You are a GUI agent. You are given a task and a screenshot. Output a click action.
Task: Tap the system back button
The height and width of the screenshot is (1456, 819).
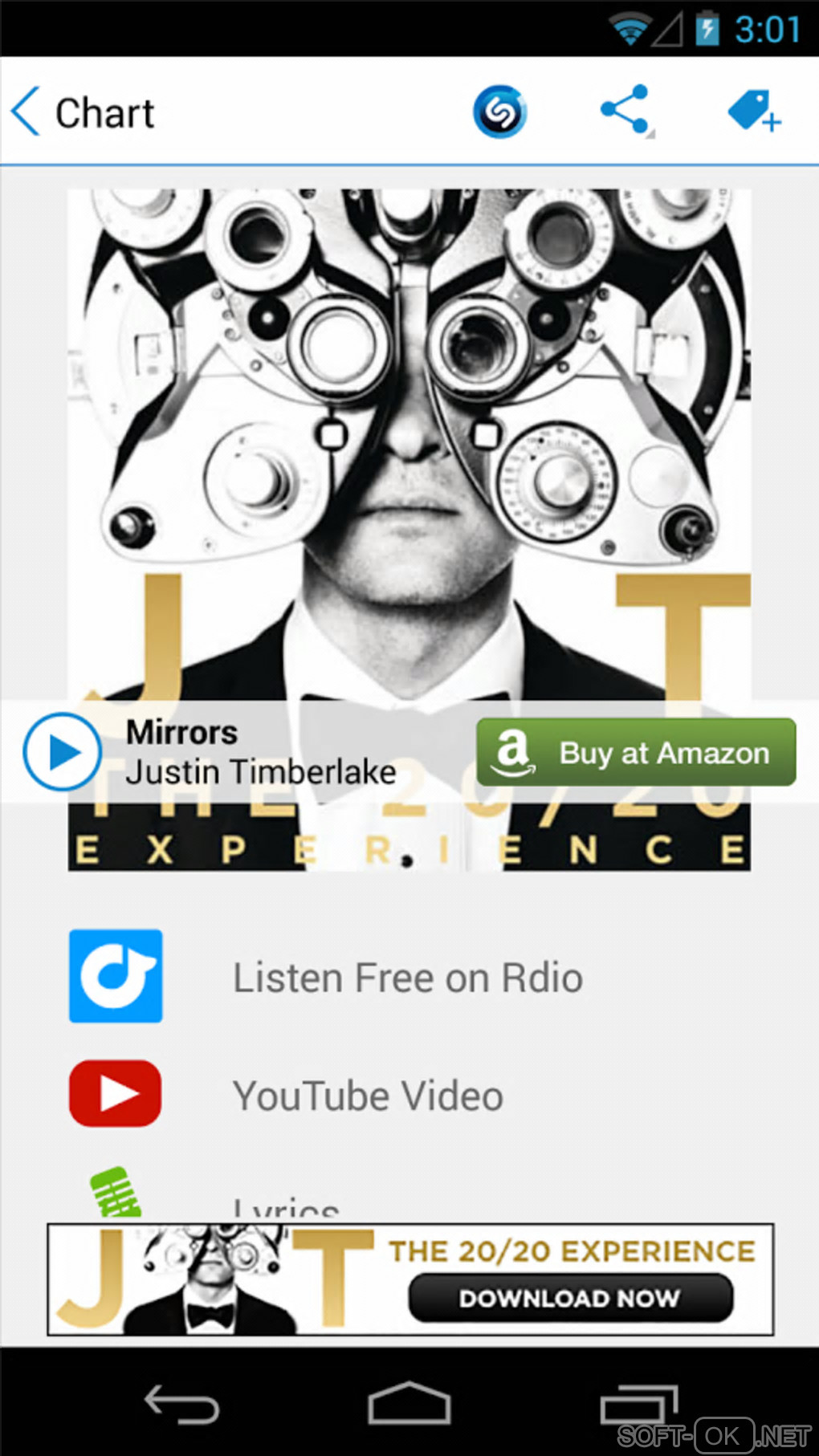181,1405
